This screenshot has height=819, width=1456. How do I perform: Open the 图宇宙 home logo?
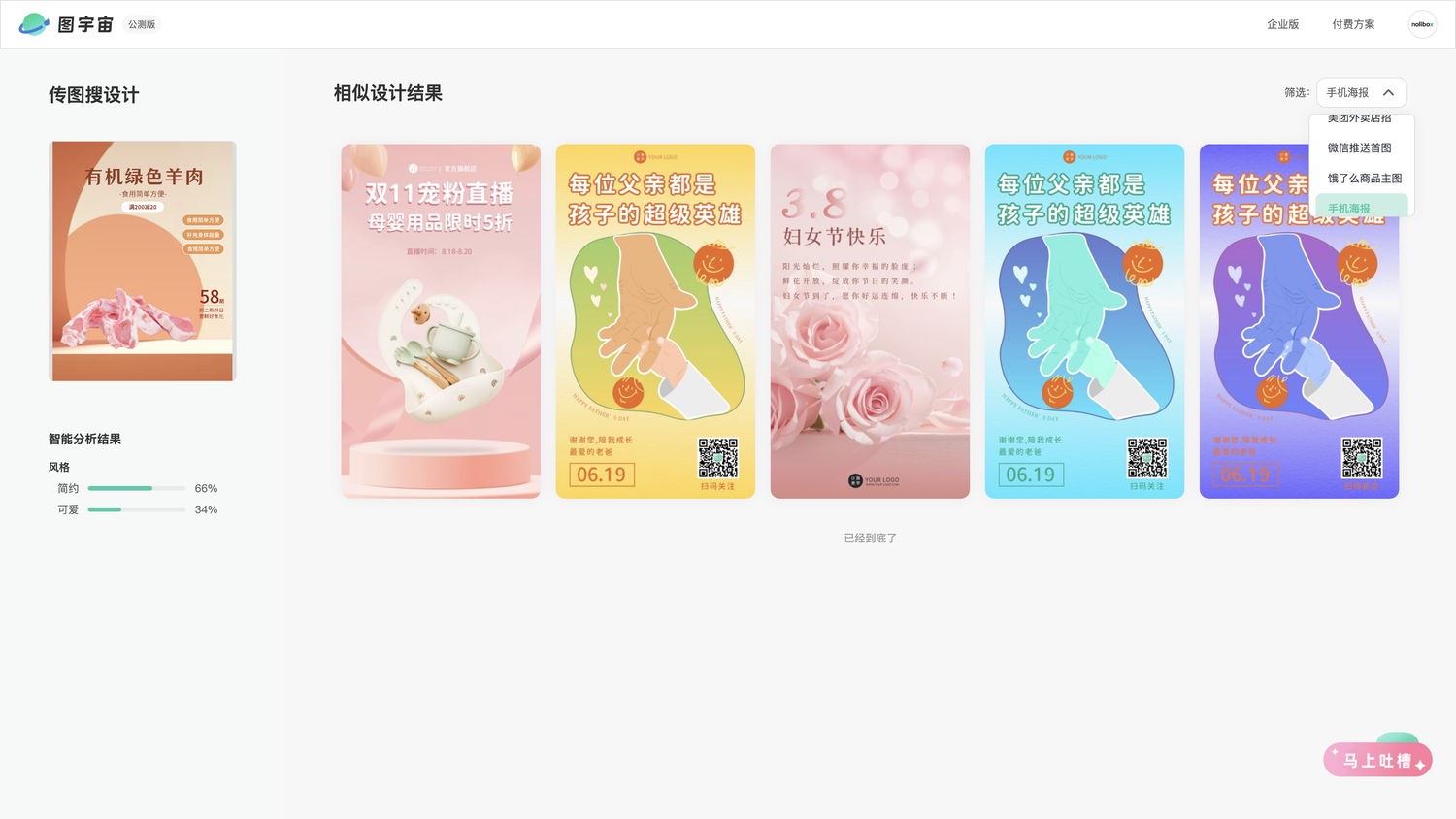[66, 24]
